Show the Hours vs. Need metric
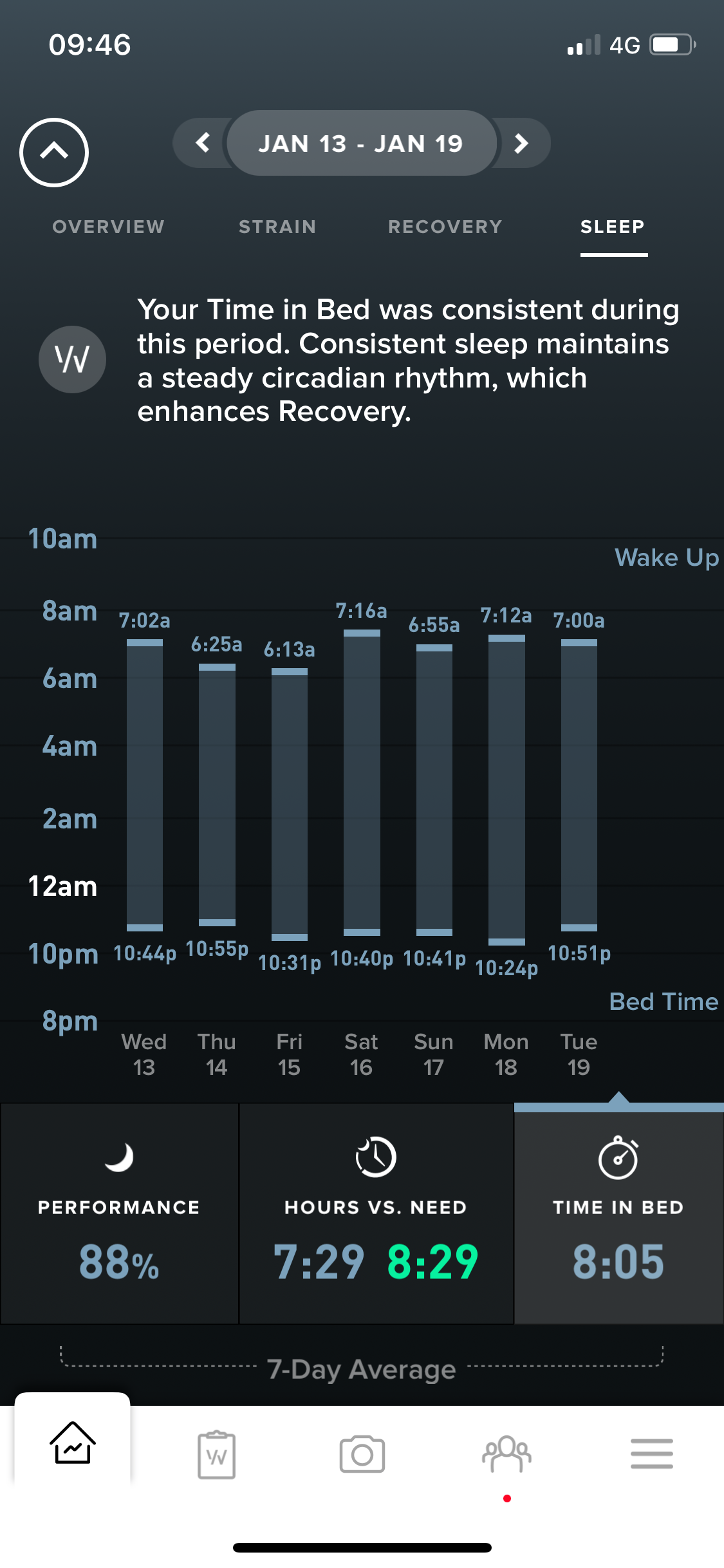Screen dimensions: 724x1568 [376, 1212]
